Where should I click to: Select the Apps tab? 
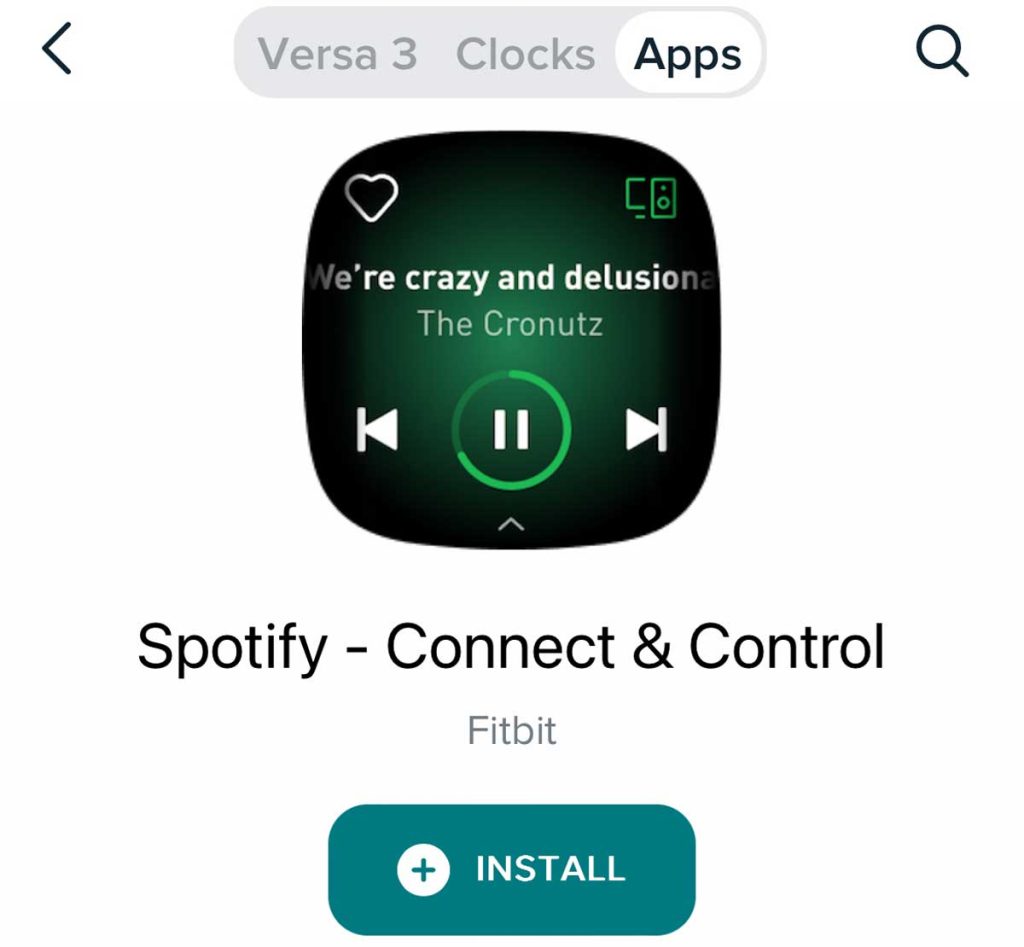[688, 54]
